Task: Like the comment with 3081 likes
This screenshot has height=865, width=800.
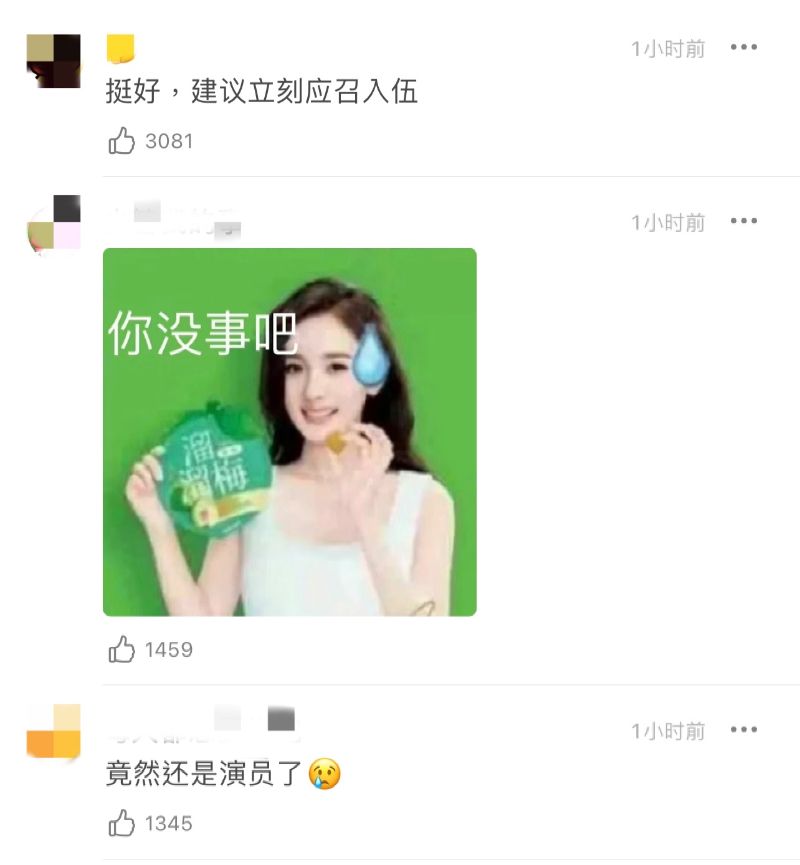Action: coord(122,142)
